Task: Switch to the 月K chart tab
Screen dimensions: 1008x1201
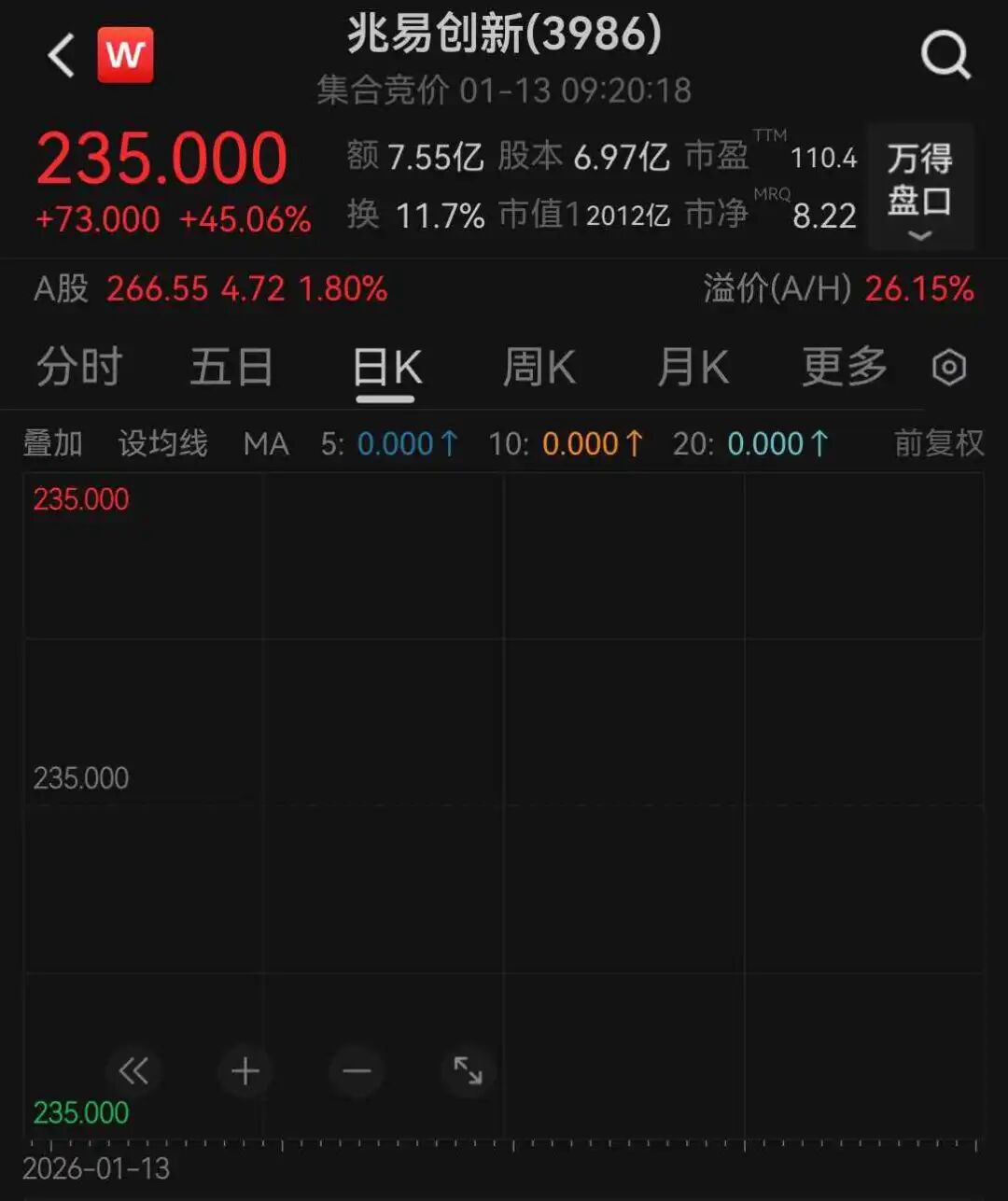Action: click(693, 367)
